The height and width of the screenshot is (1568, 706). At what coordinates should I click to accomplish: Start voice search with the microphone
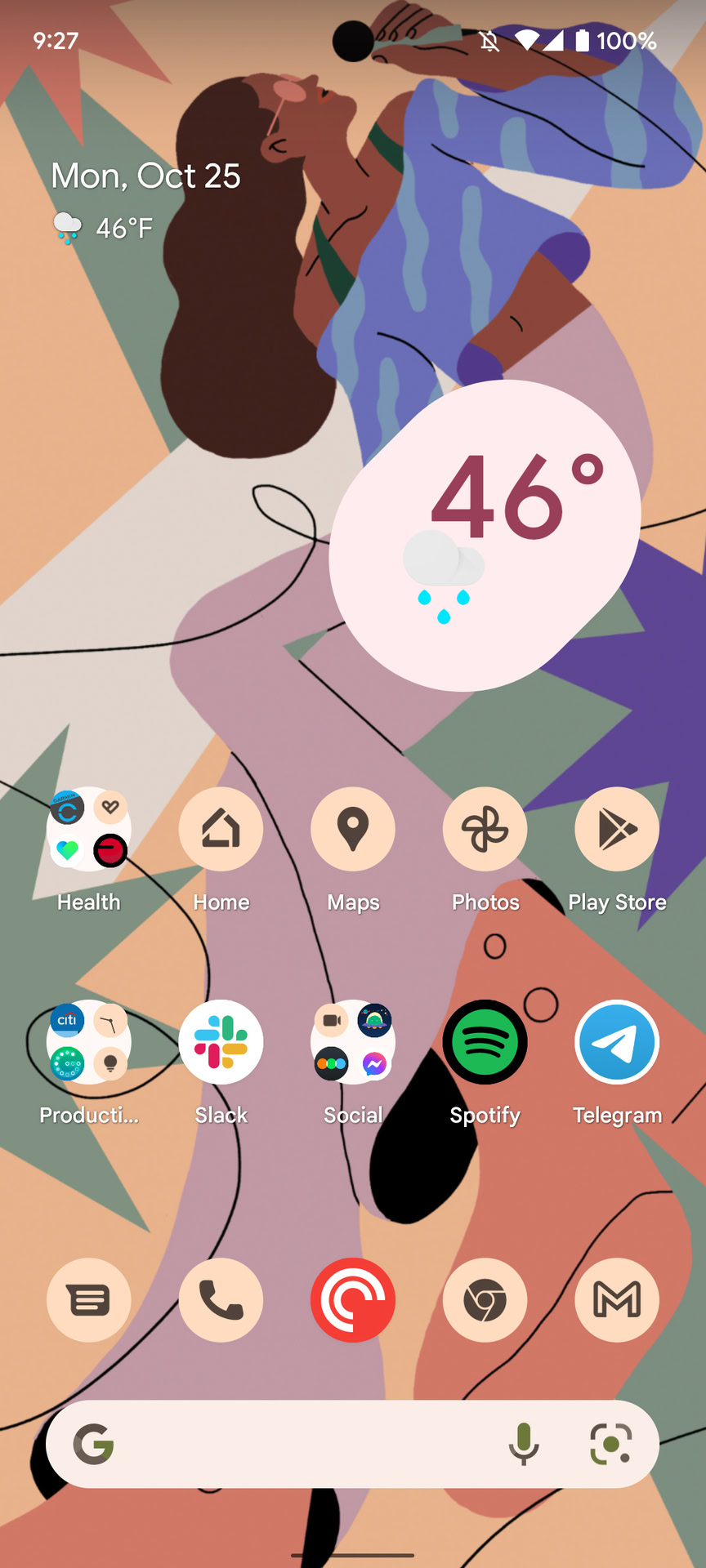point(524,1444)
